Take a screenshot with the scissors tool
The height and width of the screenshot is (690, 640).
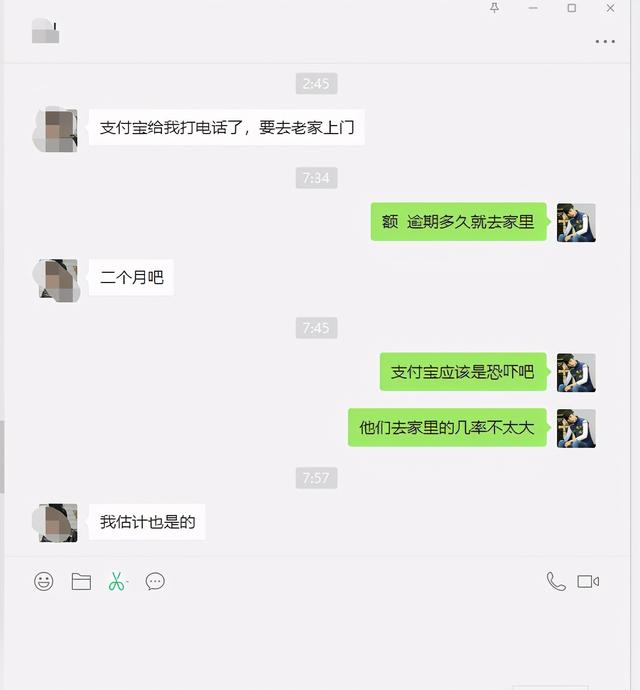pyautogui.click(x=116, y=581)
